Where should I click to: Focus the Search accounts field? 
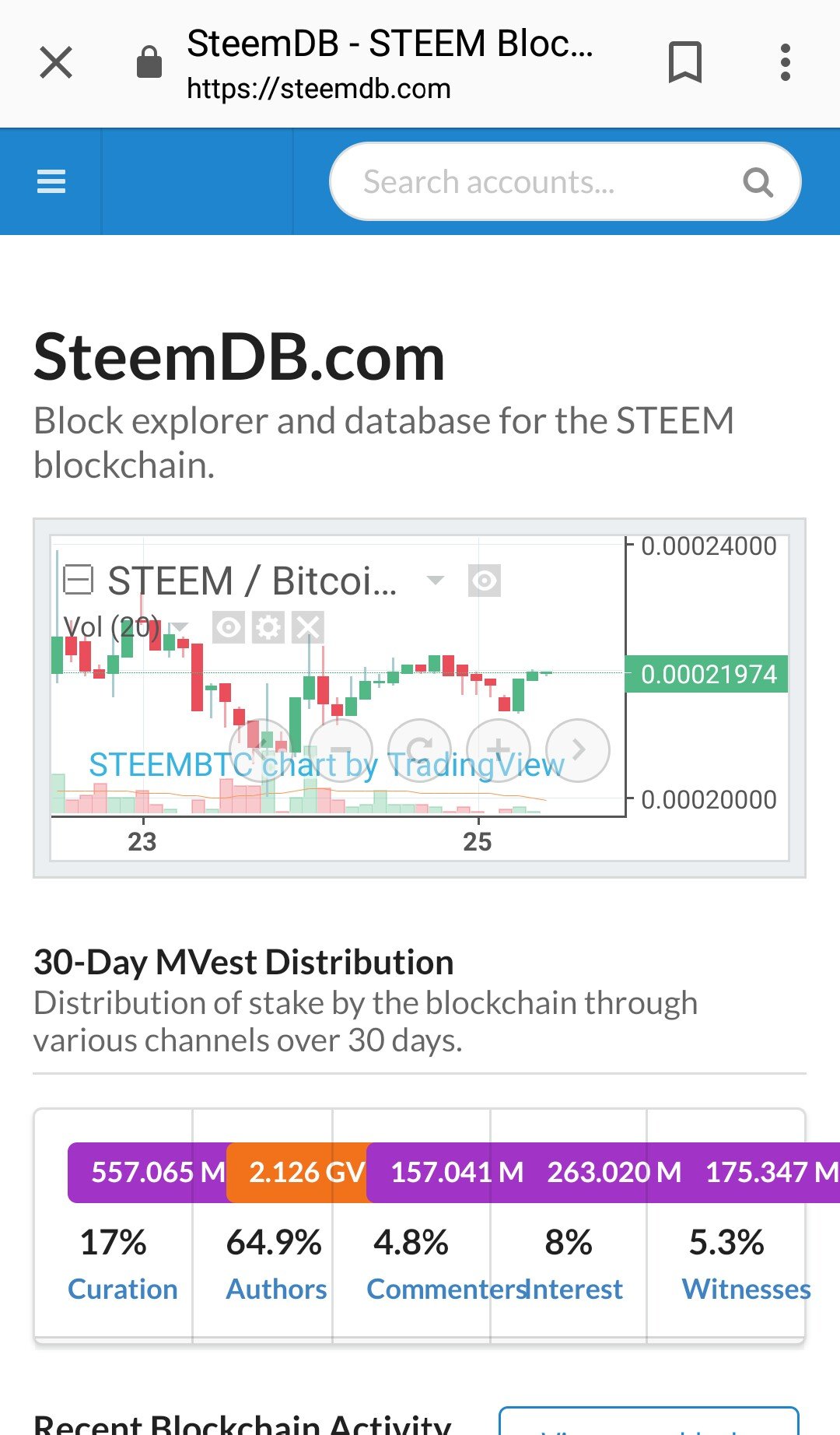coord(565,181)
